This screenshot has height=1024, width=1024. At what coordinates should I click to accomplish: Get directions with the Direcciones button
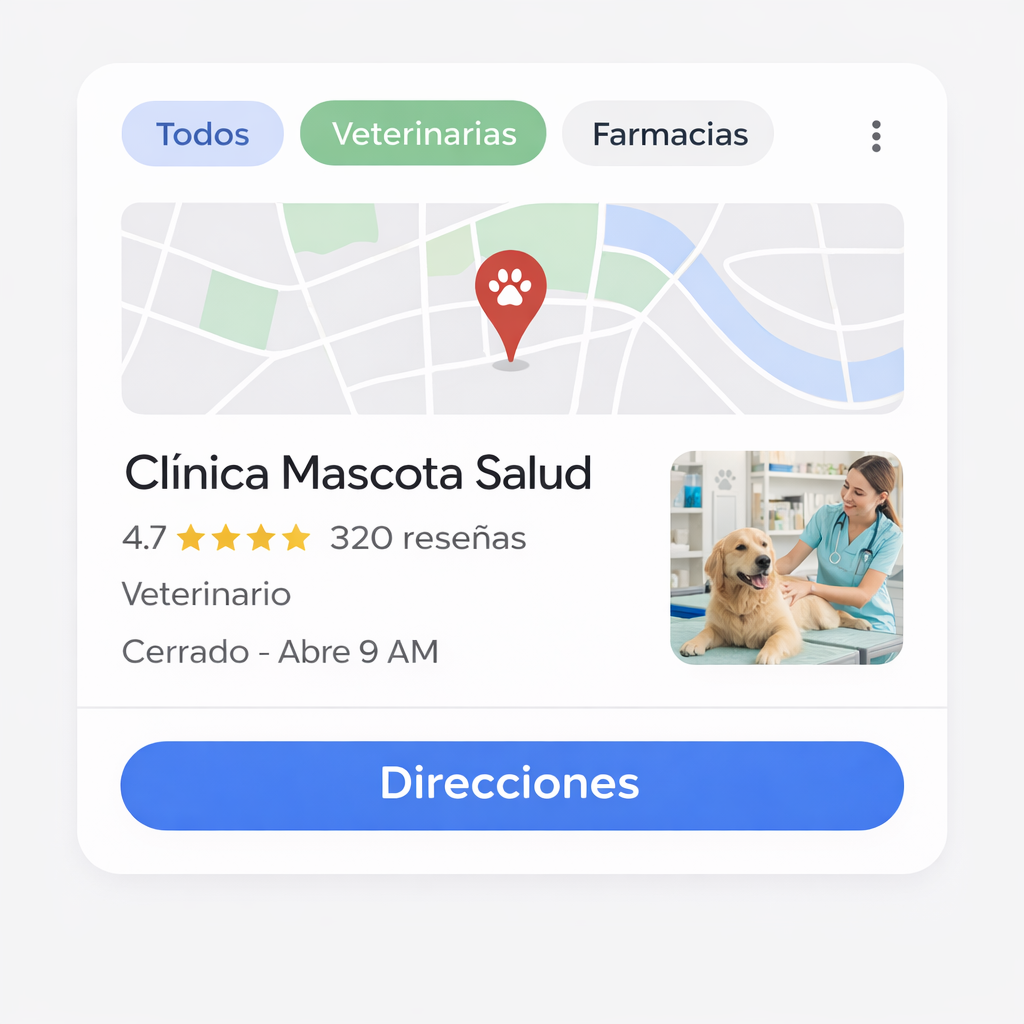[512, 785]
